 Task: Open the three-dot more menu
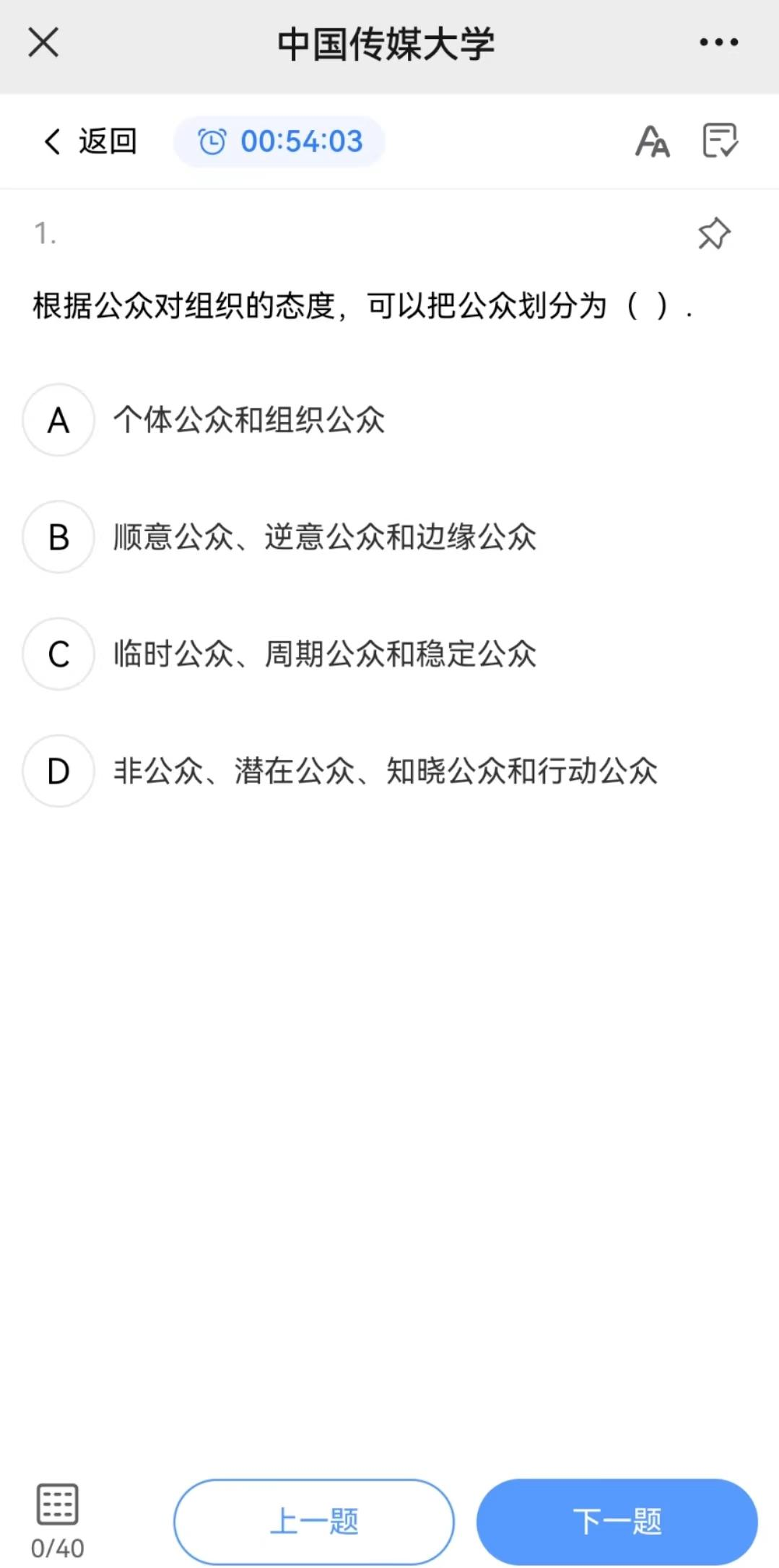click(718, 43)
